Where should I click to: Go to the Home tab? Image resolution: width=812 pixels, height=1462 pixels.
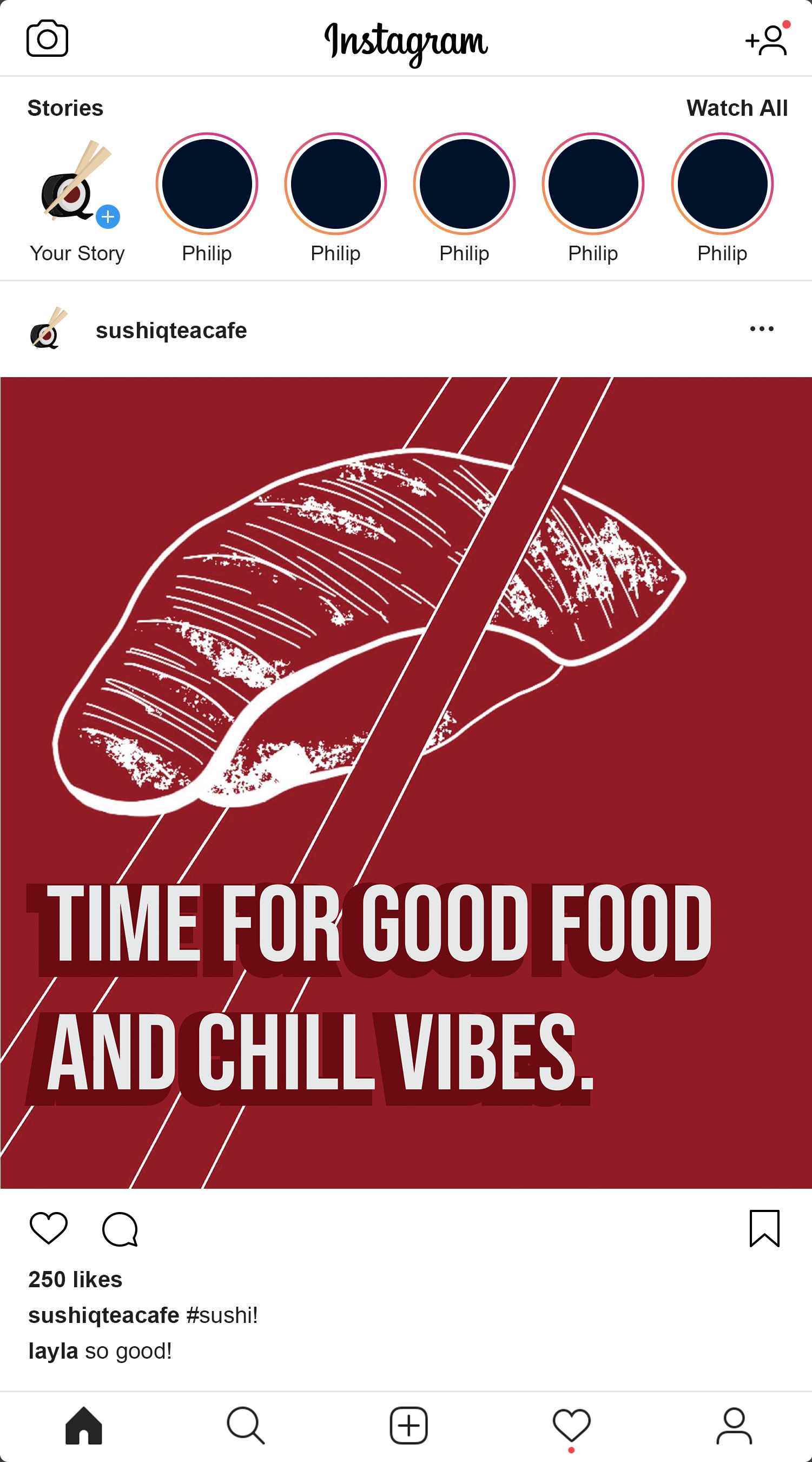84,1426
